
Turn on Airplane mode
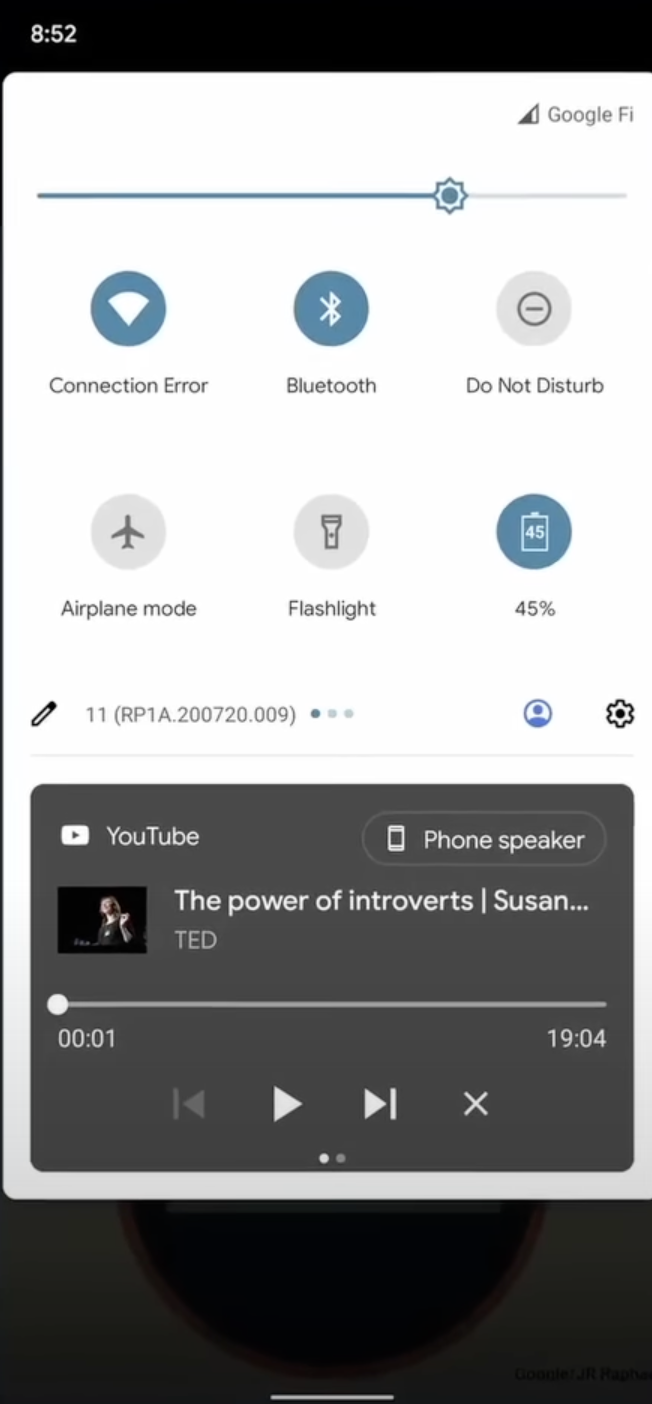tap(128, 532)
